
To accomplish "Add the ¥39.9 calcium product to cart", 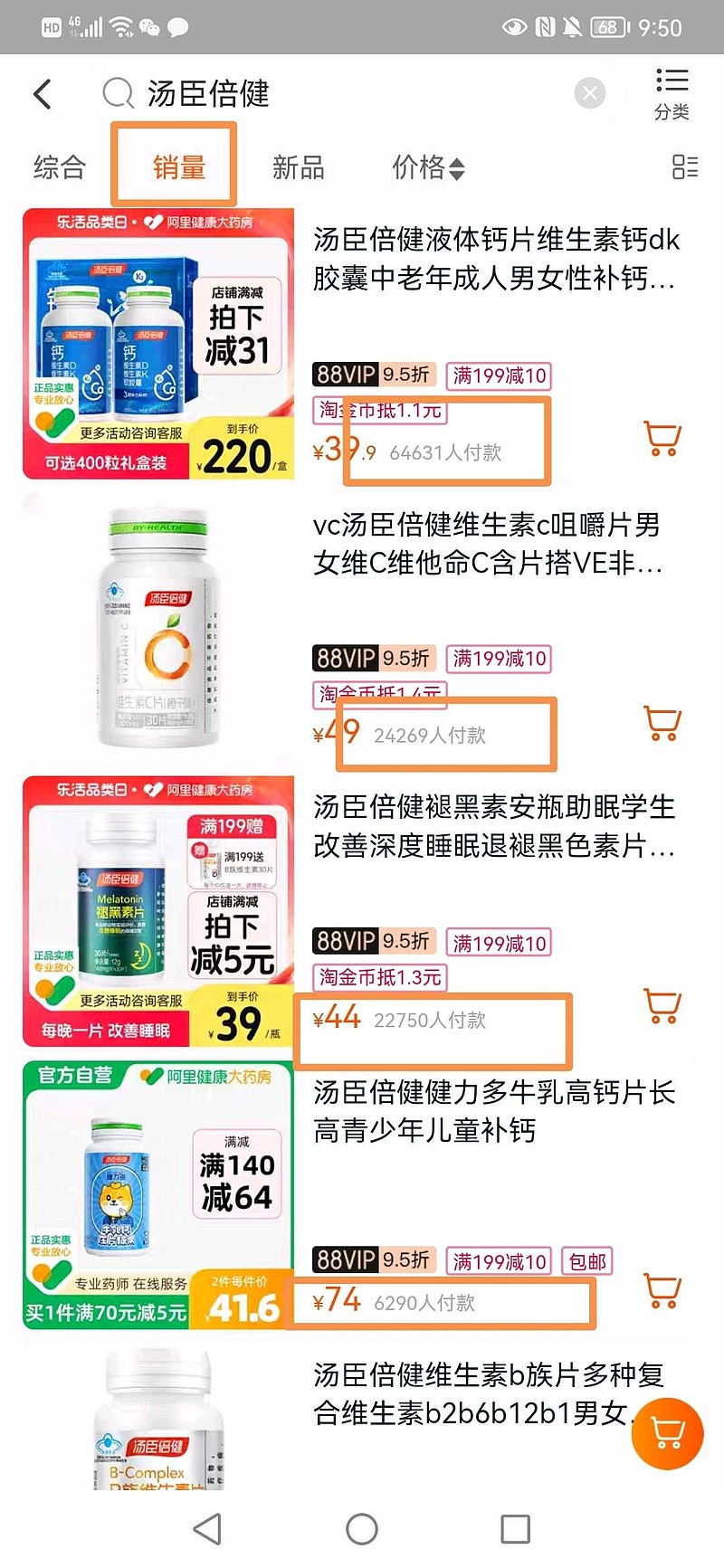I will point(662,438).
